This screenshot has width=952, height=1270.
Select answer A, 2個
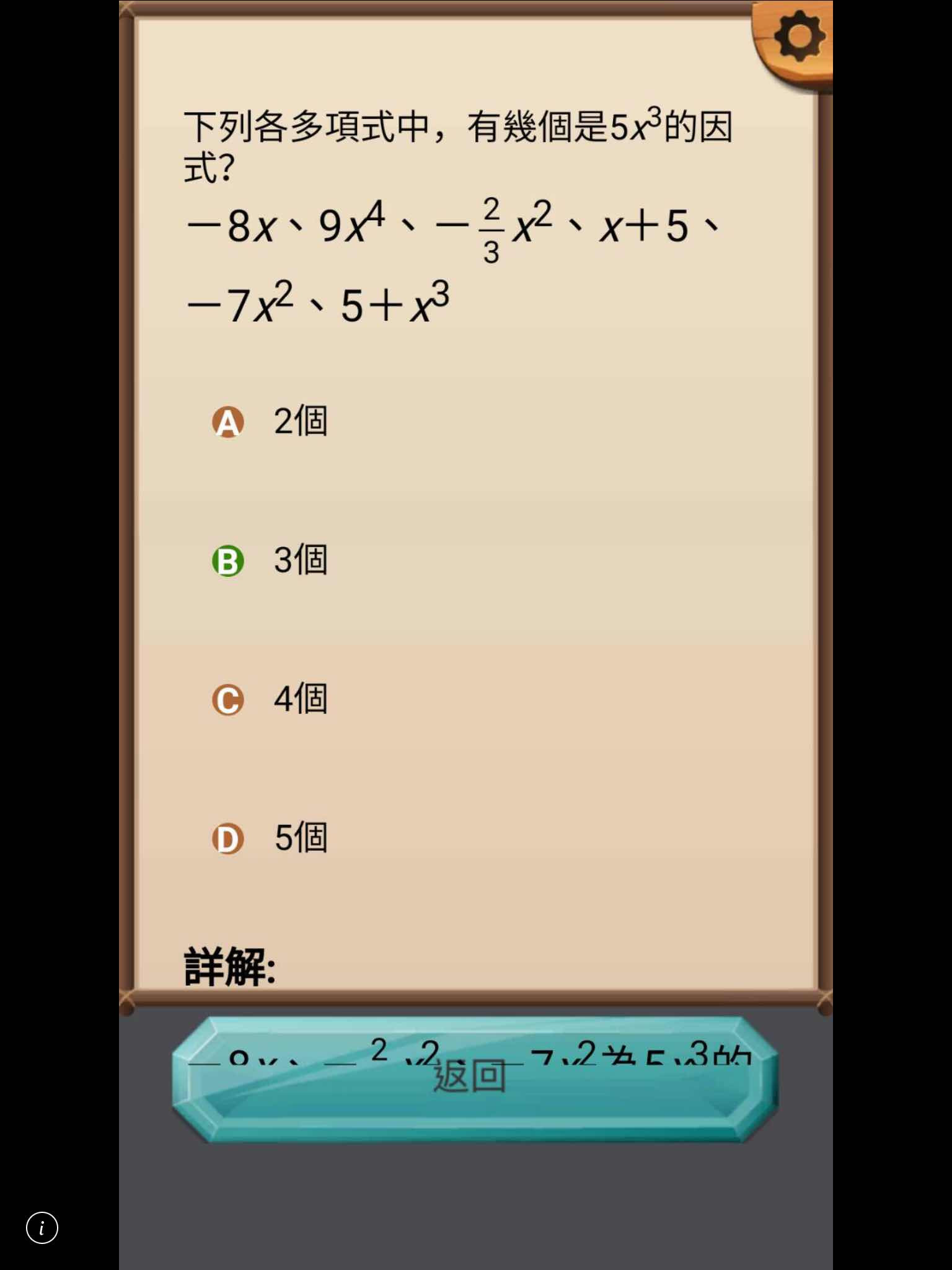[270, 422]
